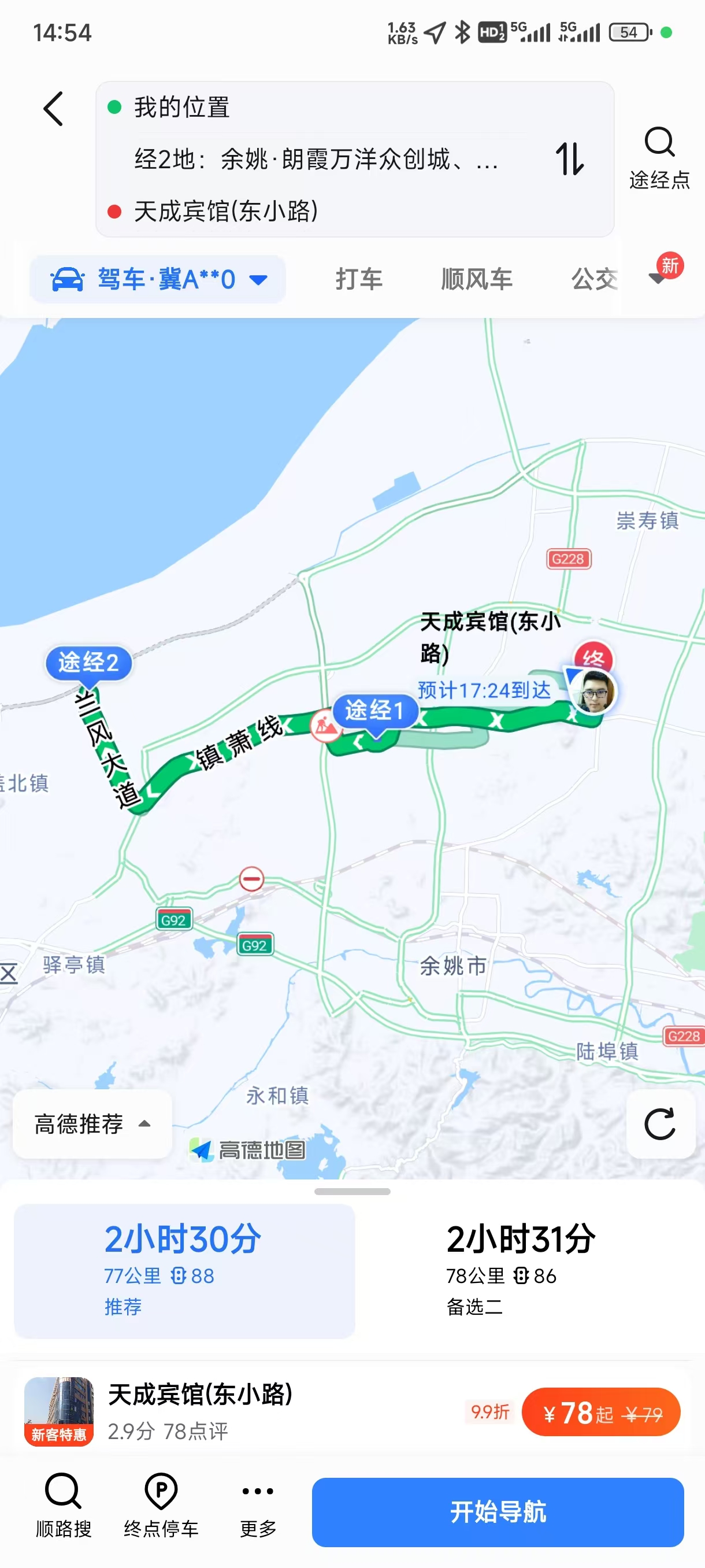Screen dimensions: 705x1568
Task: Book hotel at ¥78起 price button
Action: point(600,1411)
